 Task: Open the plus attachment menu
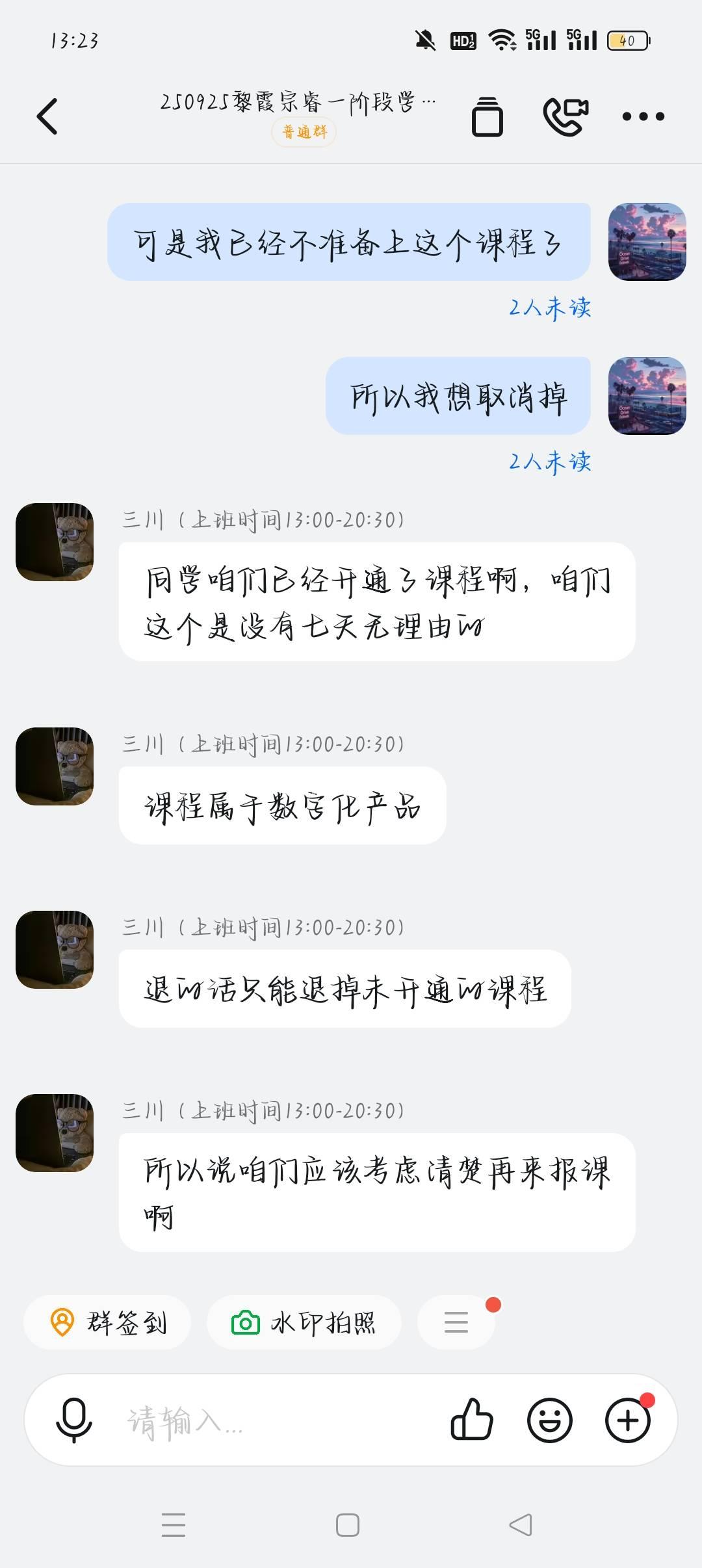click(x=627, y=1420)
